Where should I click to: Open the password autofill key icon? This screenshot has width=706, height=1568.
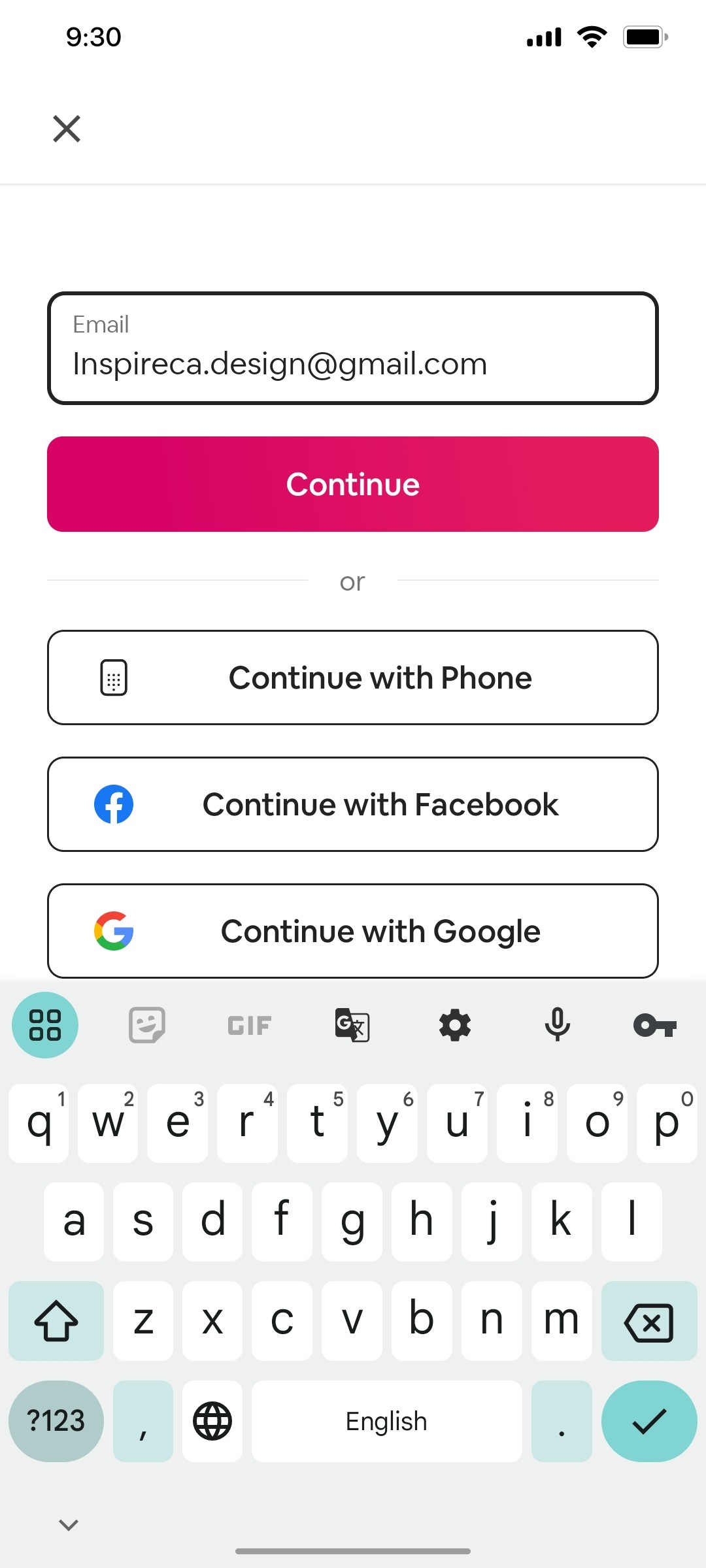pyautogui.click(x=656, y=1024)
